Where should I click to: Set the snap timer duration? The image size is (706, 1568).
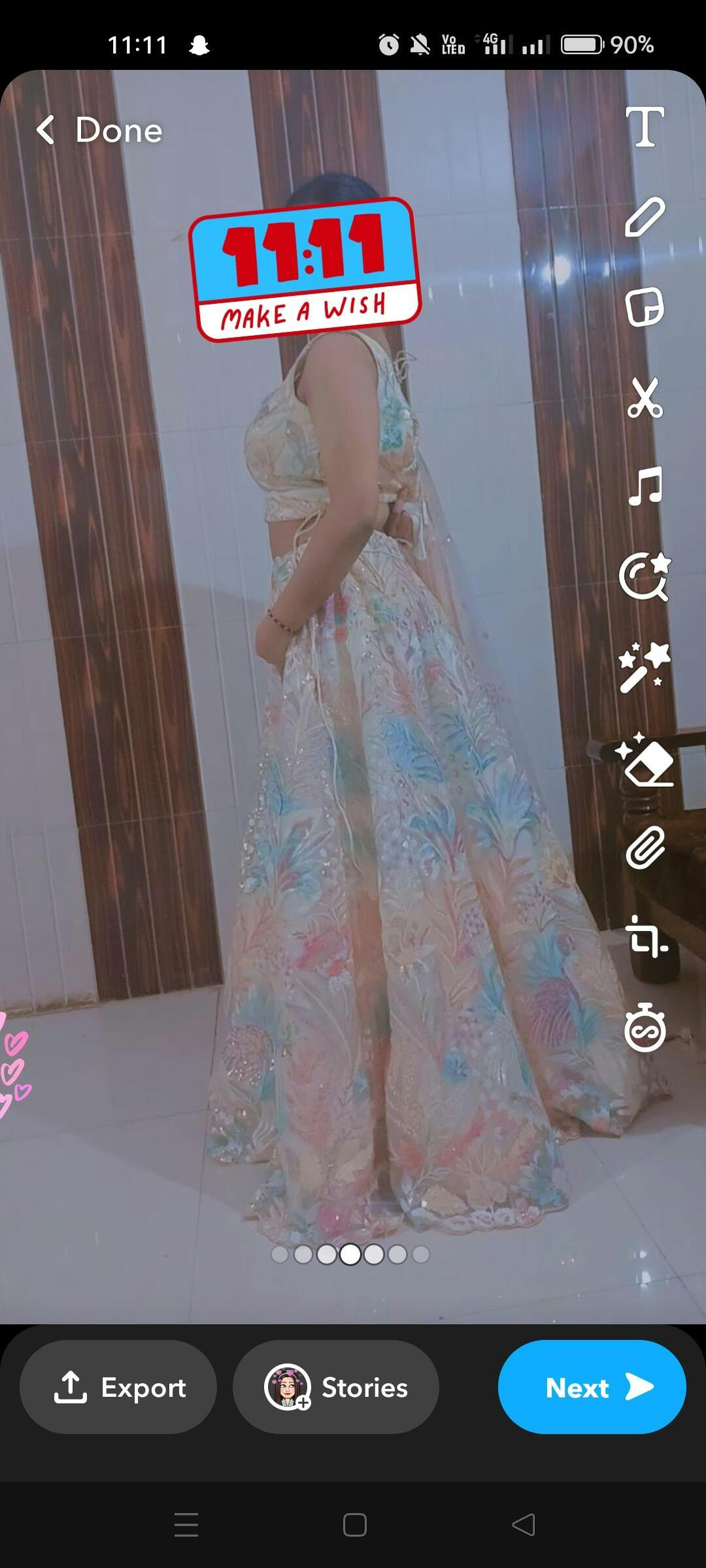click(x=645, y=1028)
